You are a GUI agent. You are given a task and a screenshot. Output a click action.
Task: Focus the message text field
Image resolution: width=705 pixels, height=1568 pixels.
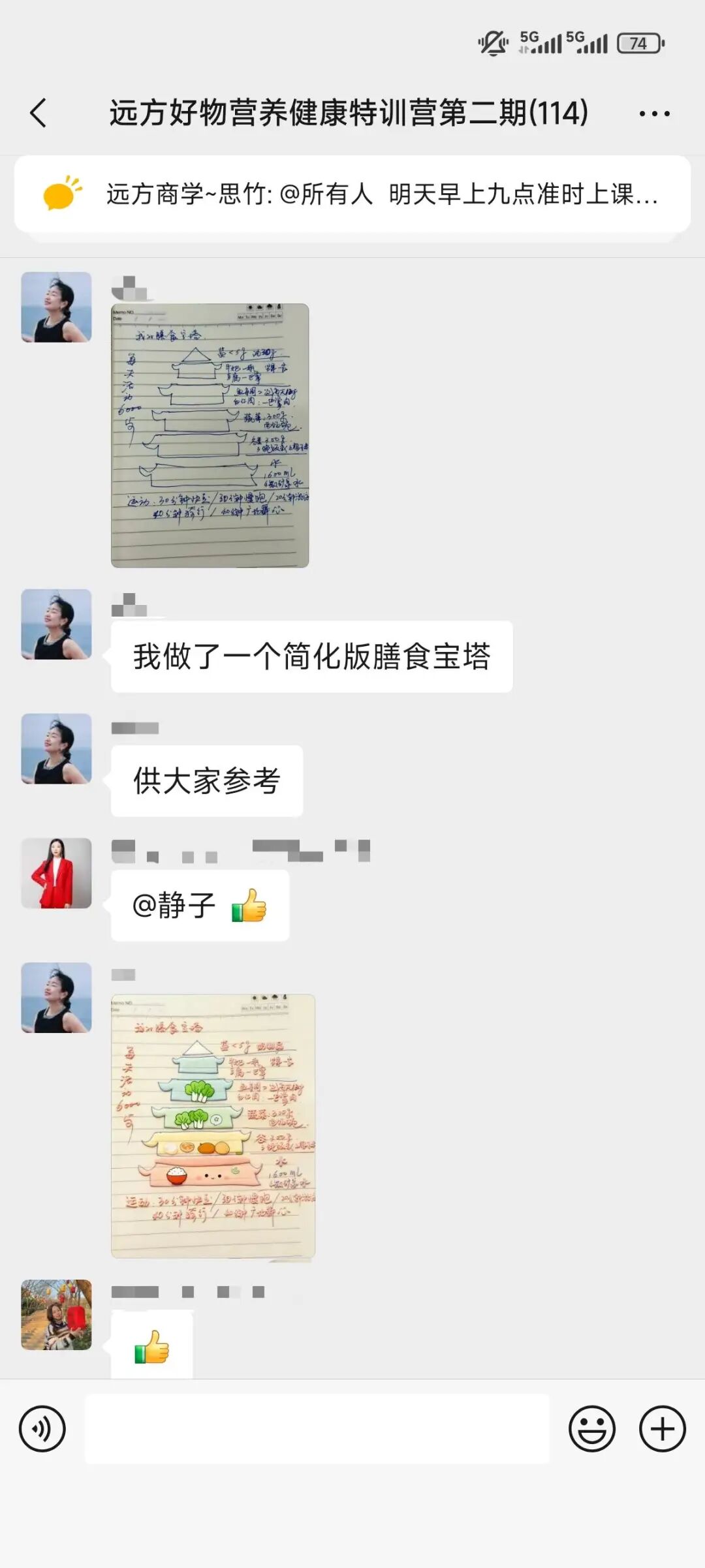317,1429
